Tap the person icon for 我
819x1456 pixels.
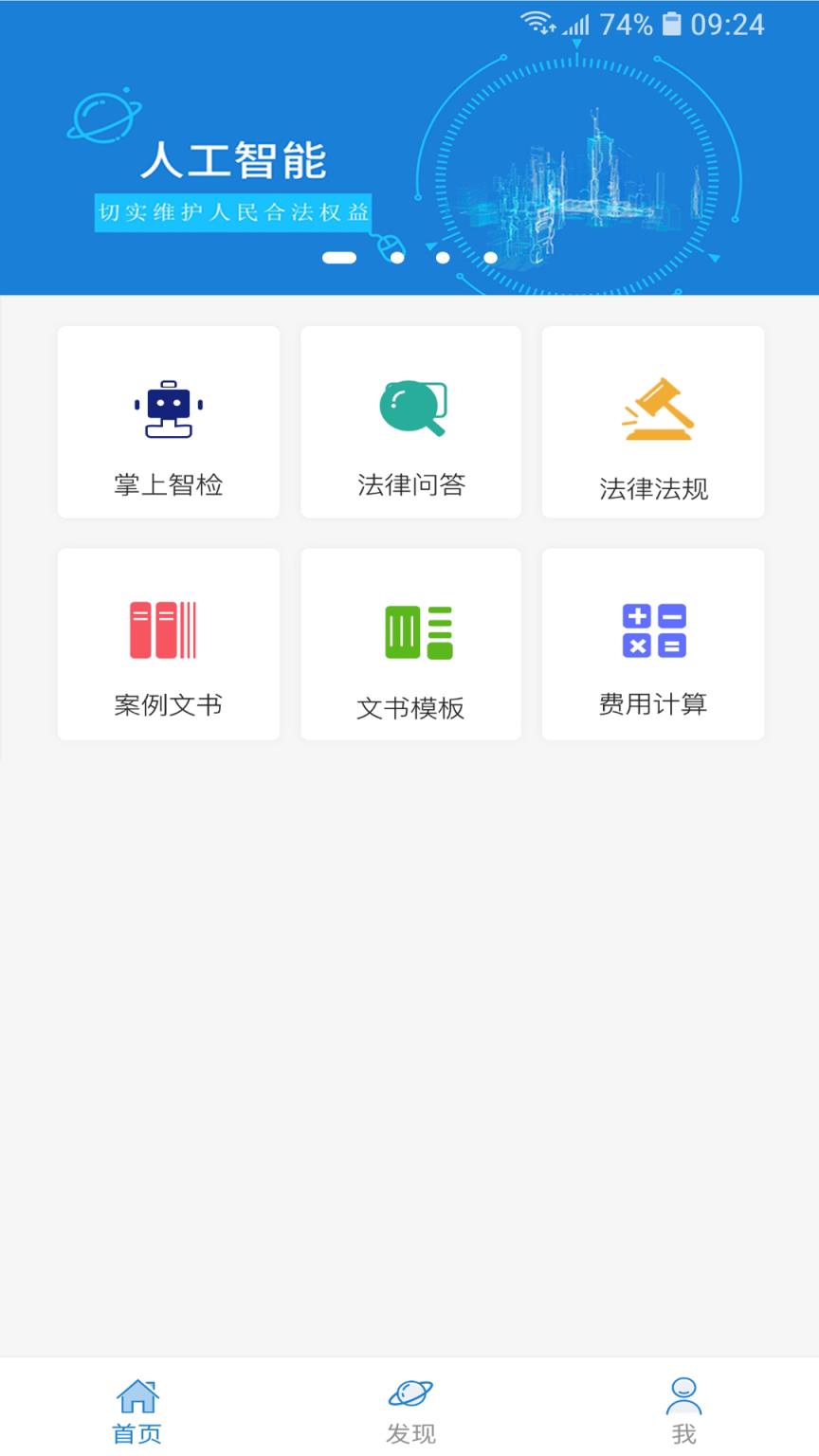[684, 1391]
